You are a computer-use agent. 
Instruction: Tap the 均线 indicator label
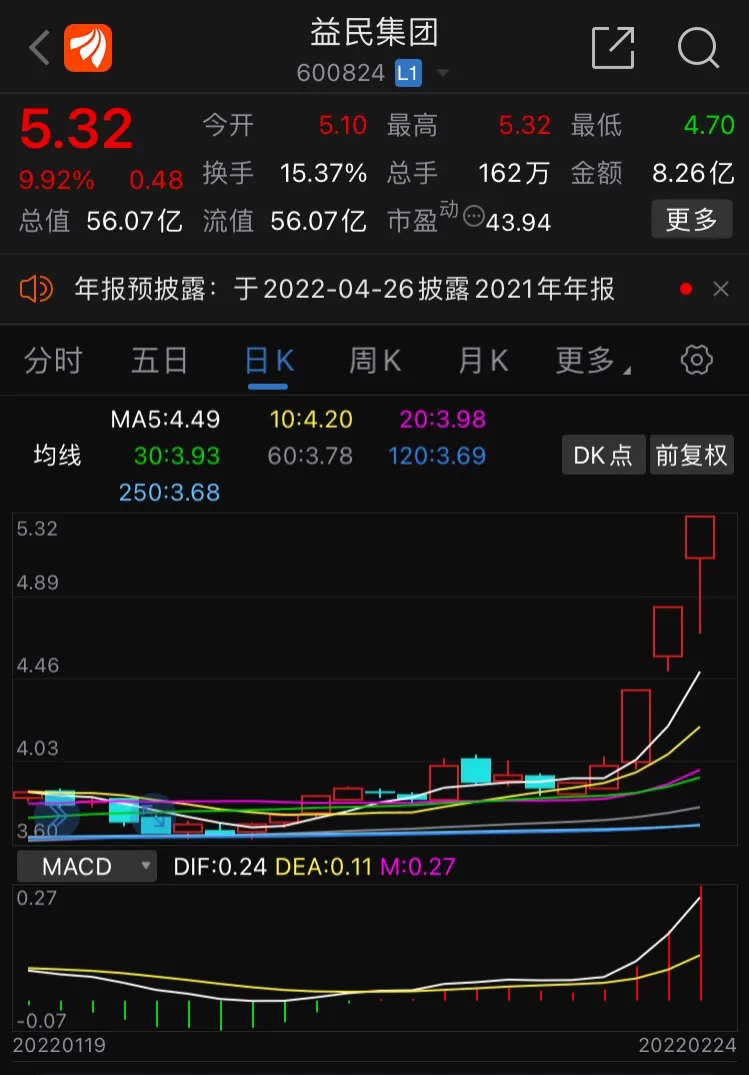[x=58, y=456]
